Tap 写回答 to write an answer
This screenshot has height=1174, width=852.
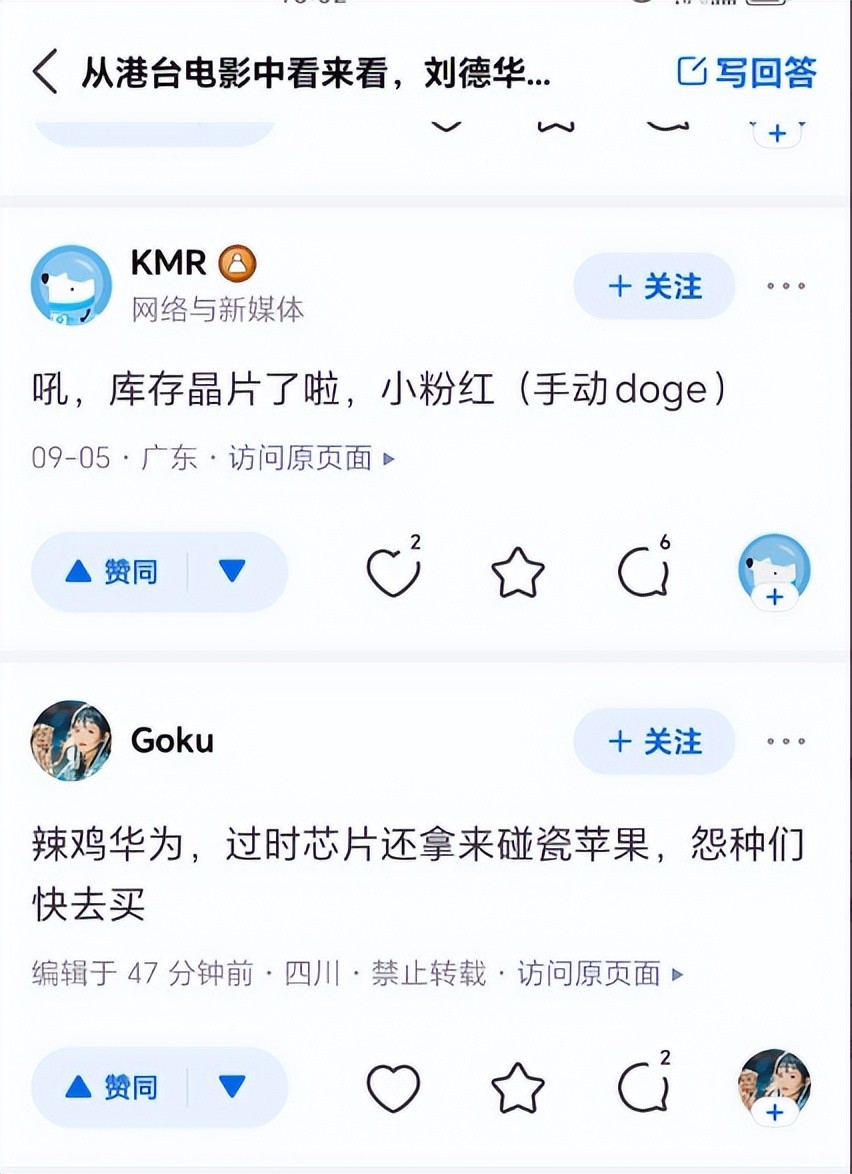tap(747, 73)
